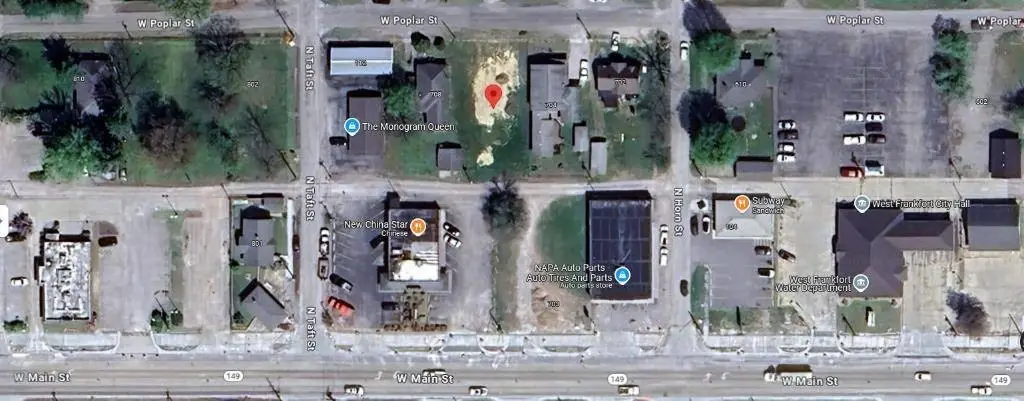The width and height of the screenshot is (1024, 401).
Task: Open NAPA Auto Parts place marker
Action: (622, 274)
